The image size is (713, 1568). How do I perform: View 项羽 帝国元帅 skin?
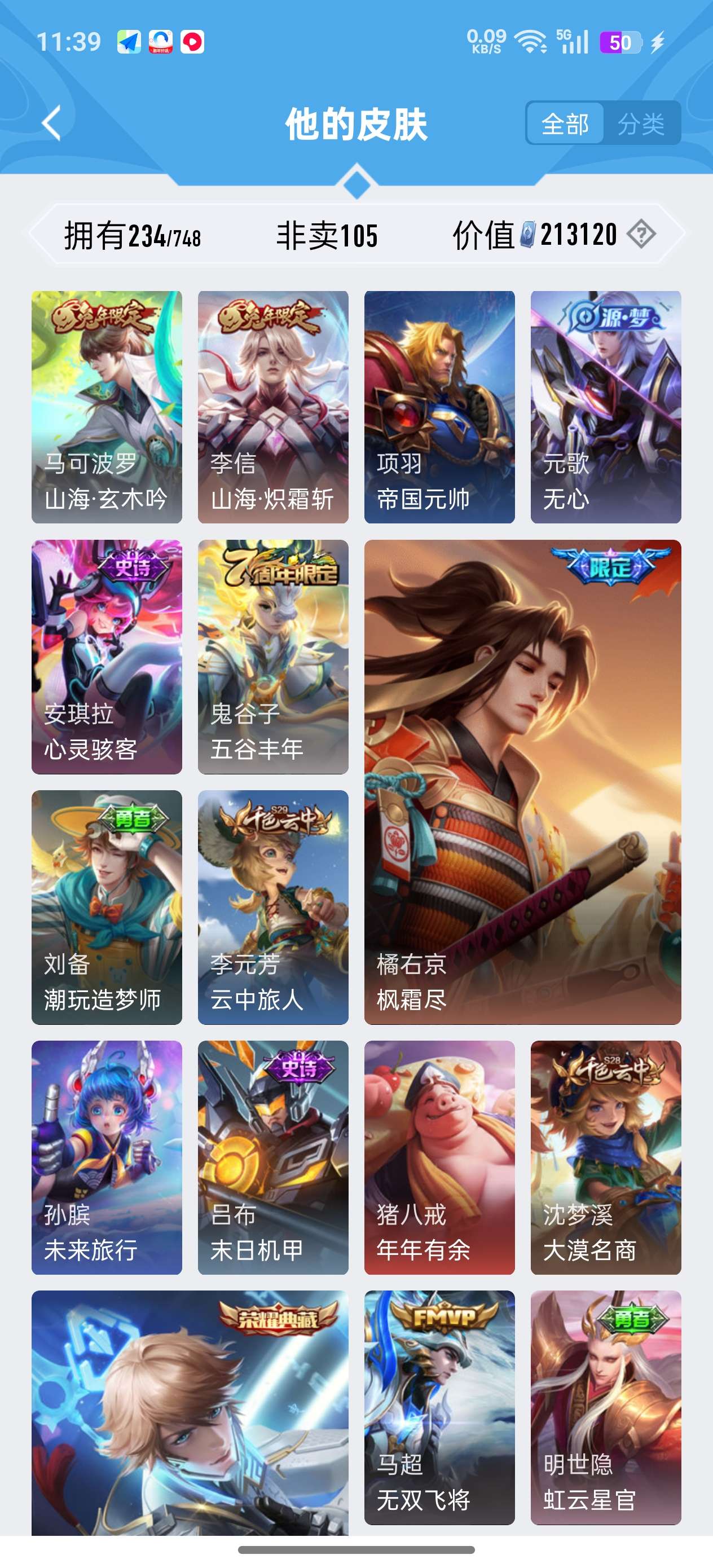[x=439, y=407]
